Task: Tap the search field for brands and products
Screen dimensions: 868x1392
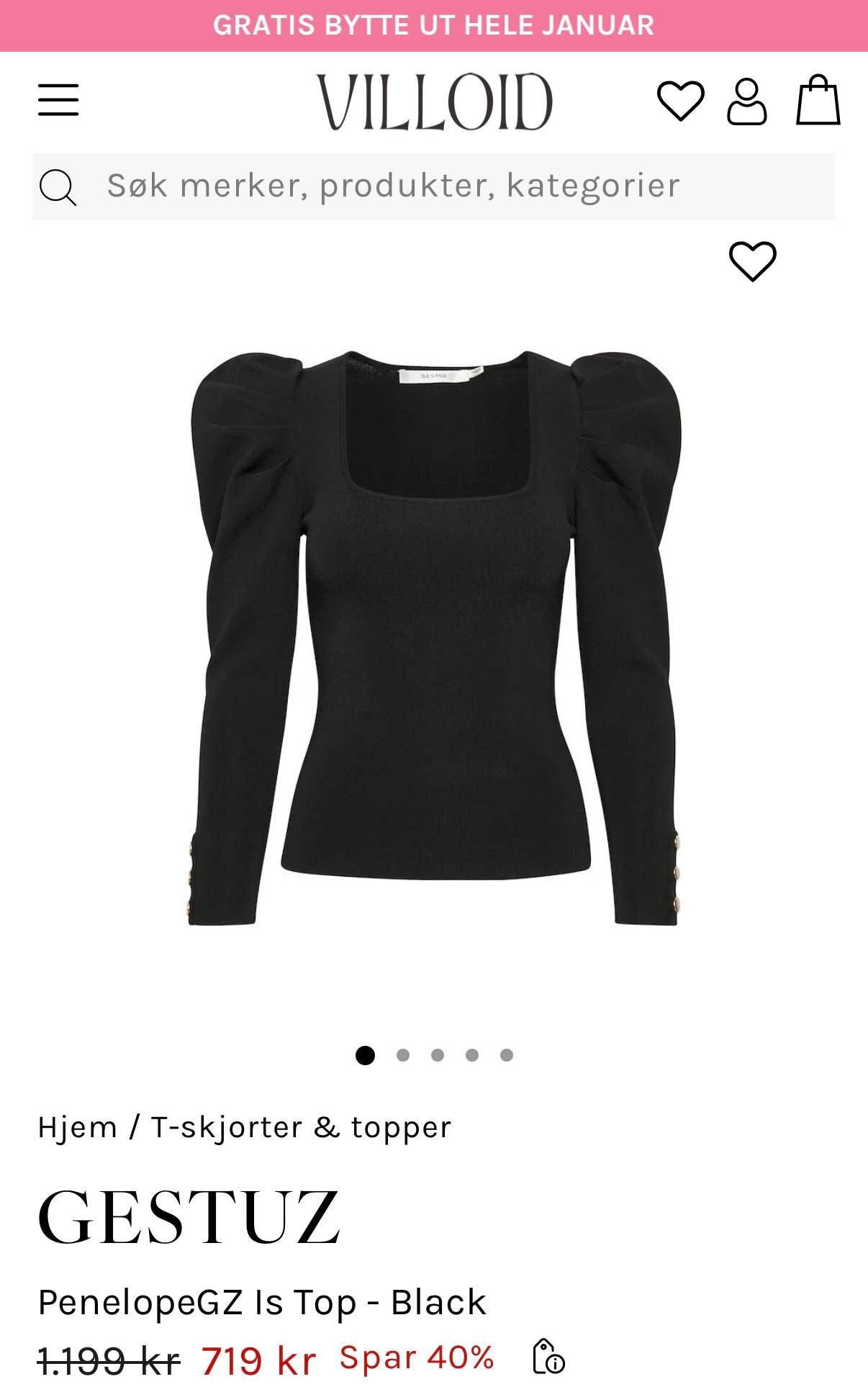Action: point(434,186)
